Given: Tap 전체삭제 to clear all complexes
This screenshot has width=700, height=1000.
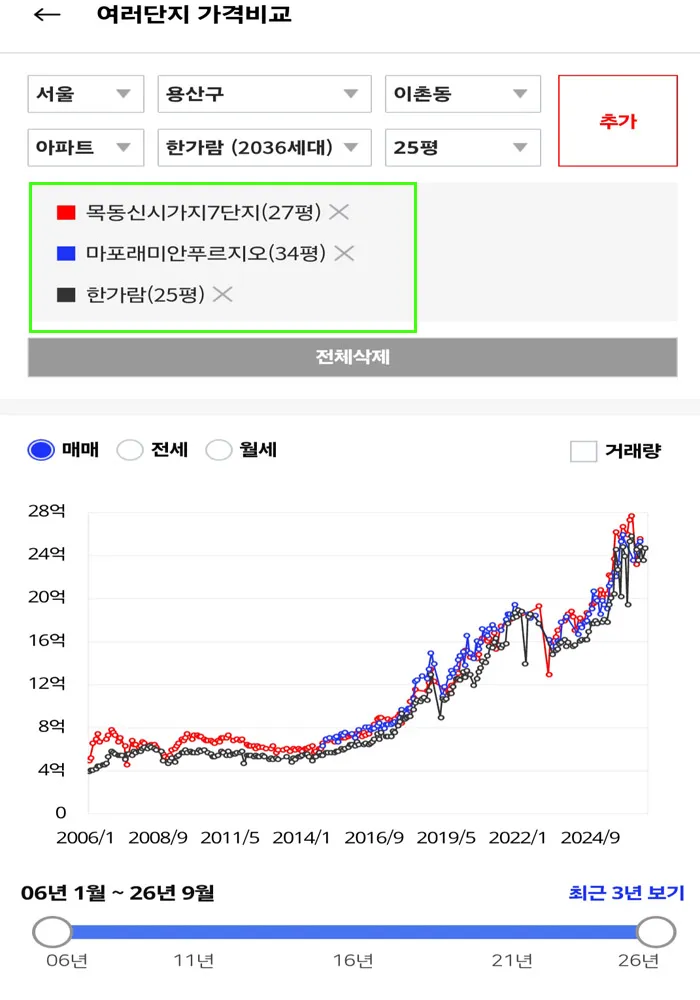Looking at the screenshot, I should pos(353,357).
